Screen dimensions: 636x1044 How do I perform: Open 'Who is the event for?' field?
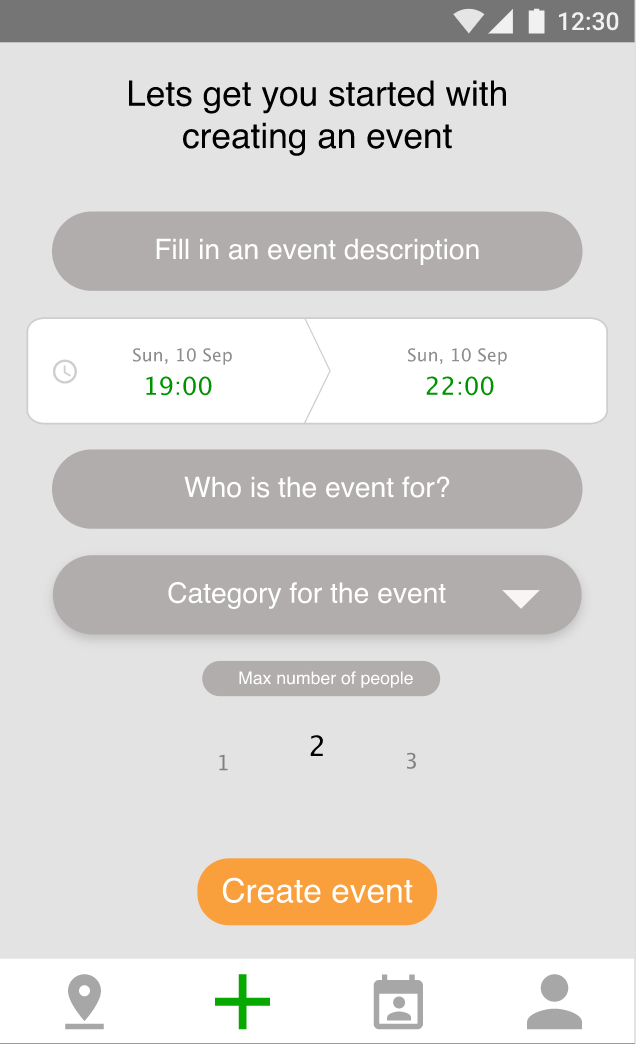[317, 489]
